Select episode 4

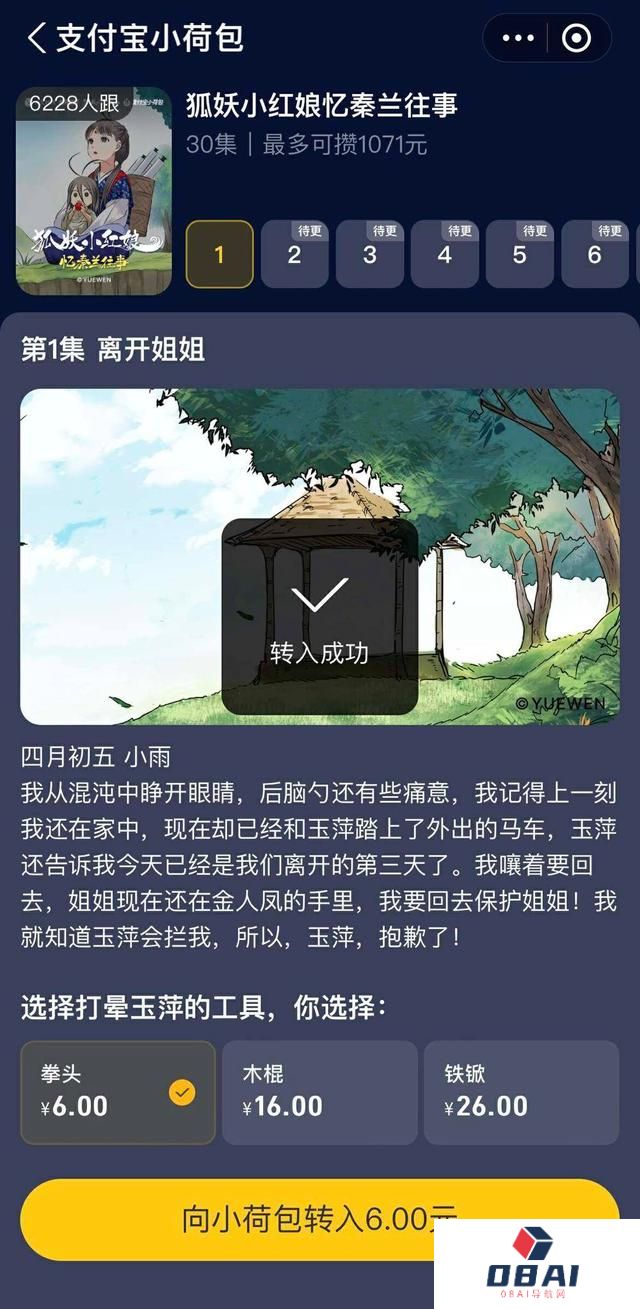[445, 254]
